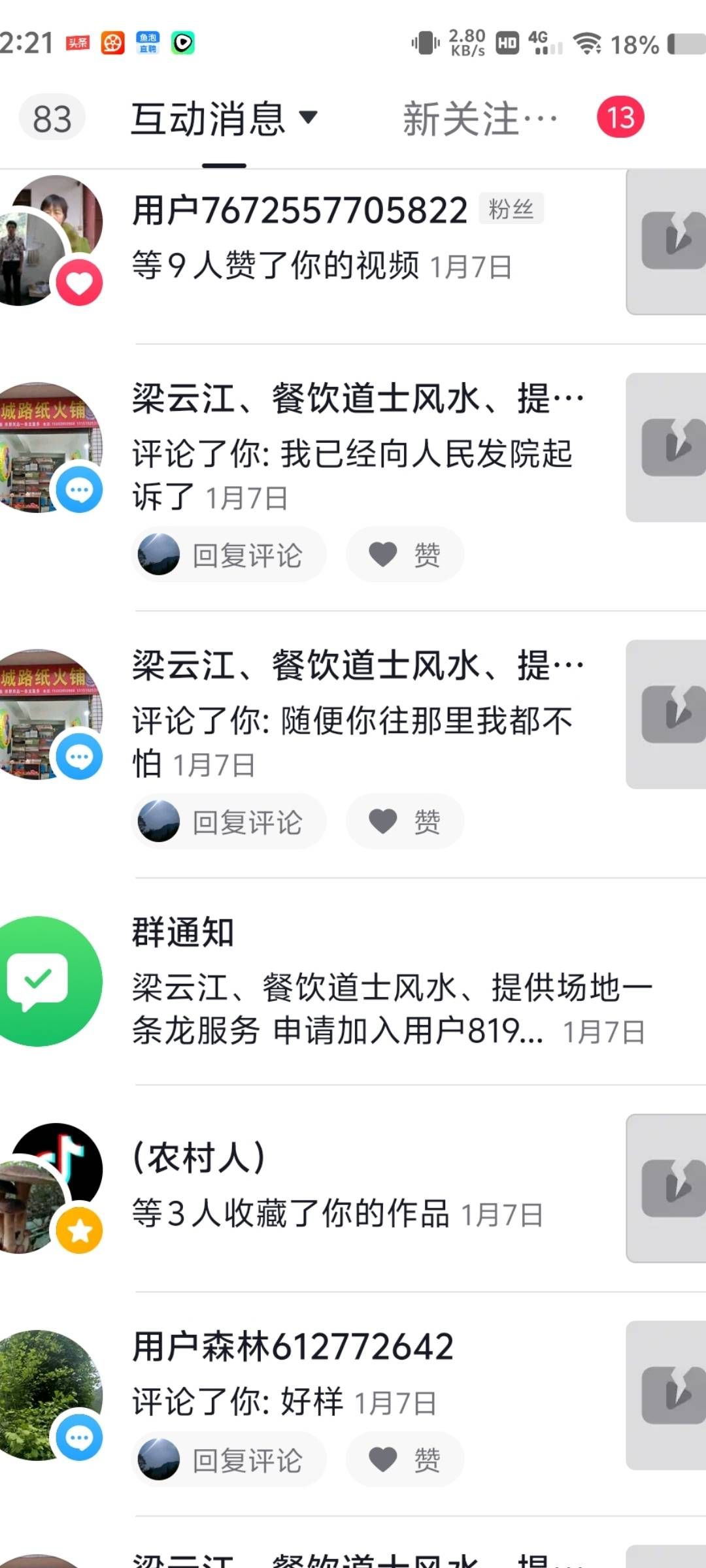This screenshot has width=706, height=1568.
Task: Expand the 互动消息 dropdown filter
Action: [x=226, y=119]
